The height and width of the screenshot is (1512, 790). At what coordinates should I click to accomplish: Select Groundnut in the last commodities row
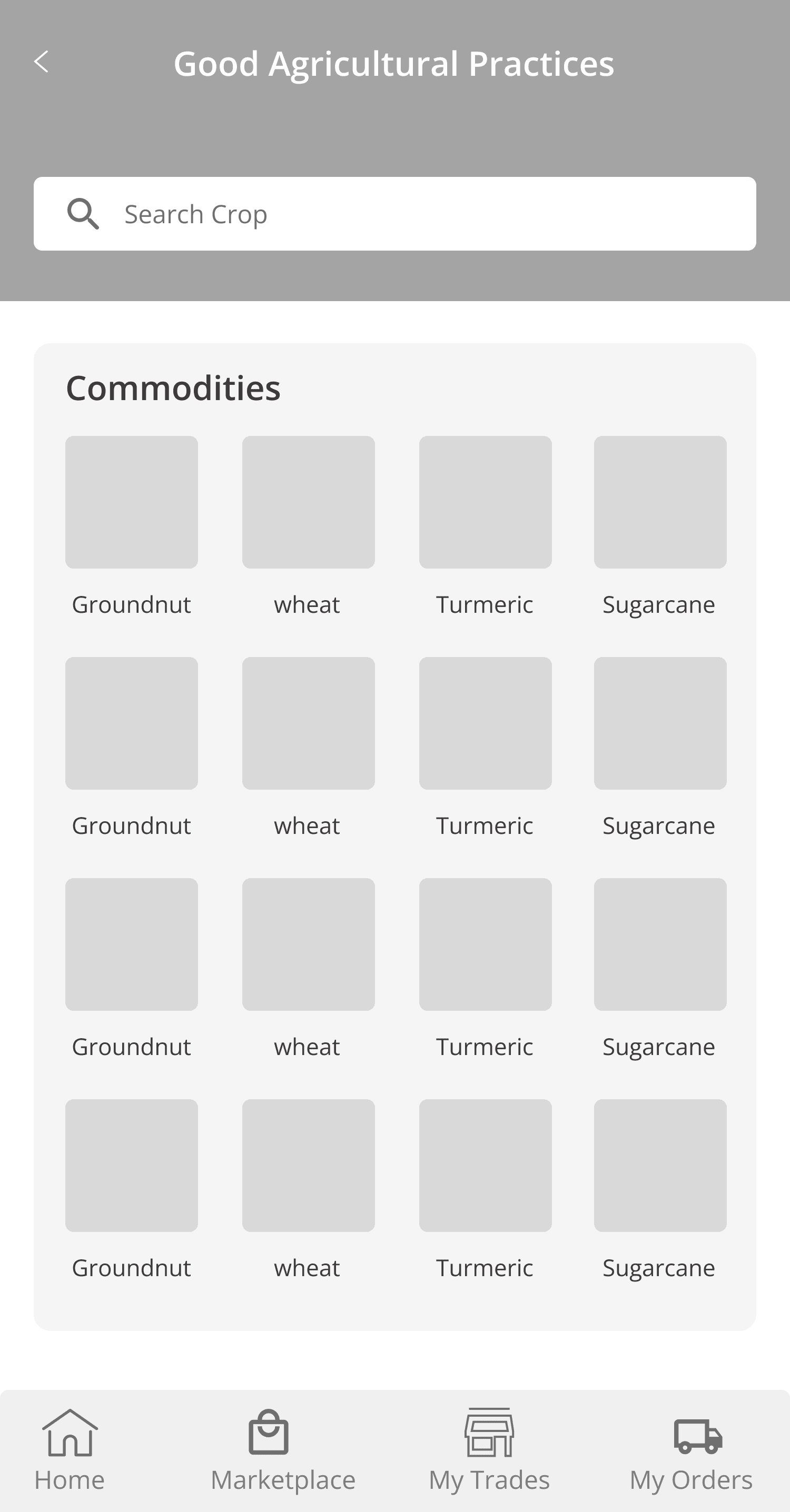point(132,1166)
